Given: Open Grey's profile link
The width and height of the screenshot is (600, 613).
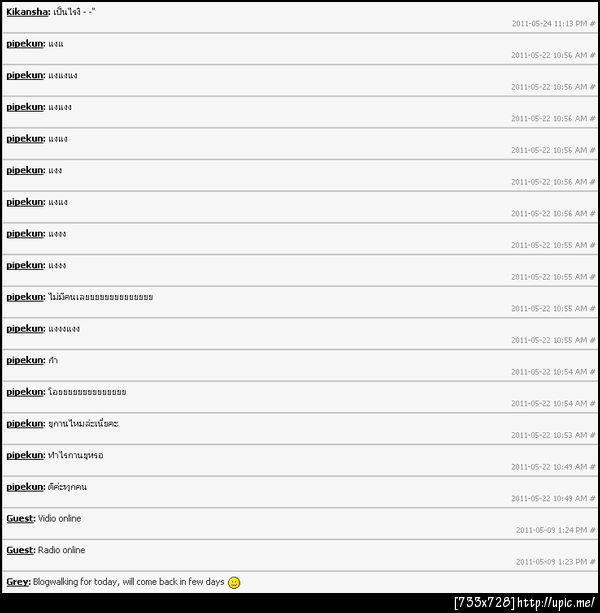Looking at the screenshot, I should (17, 582).
